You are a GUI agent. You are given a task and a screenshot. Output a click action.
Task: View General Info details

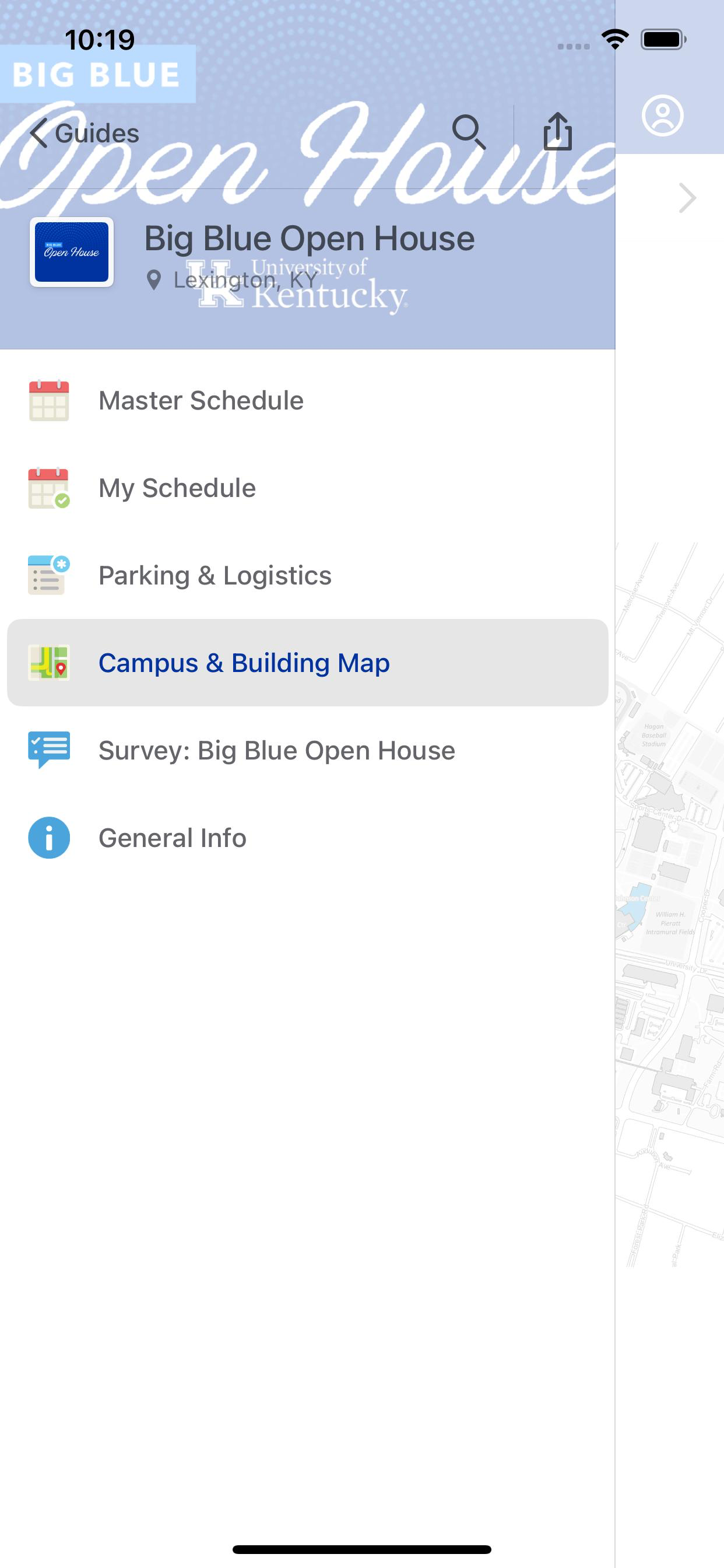pyautogui.click(x=172, y=838)
